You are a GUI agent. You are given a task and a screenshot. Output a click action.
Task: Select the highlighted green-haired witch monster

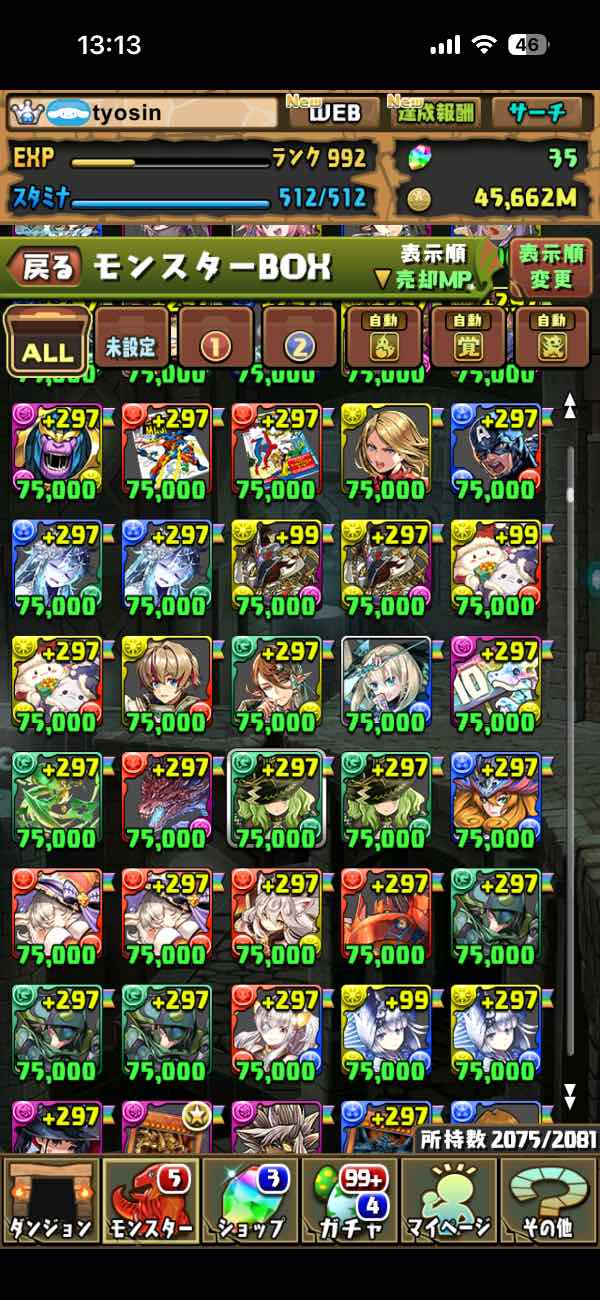tap(276, 798)
